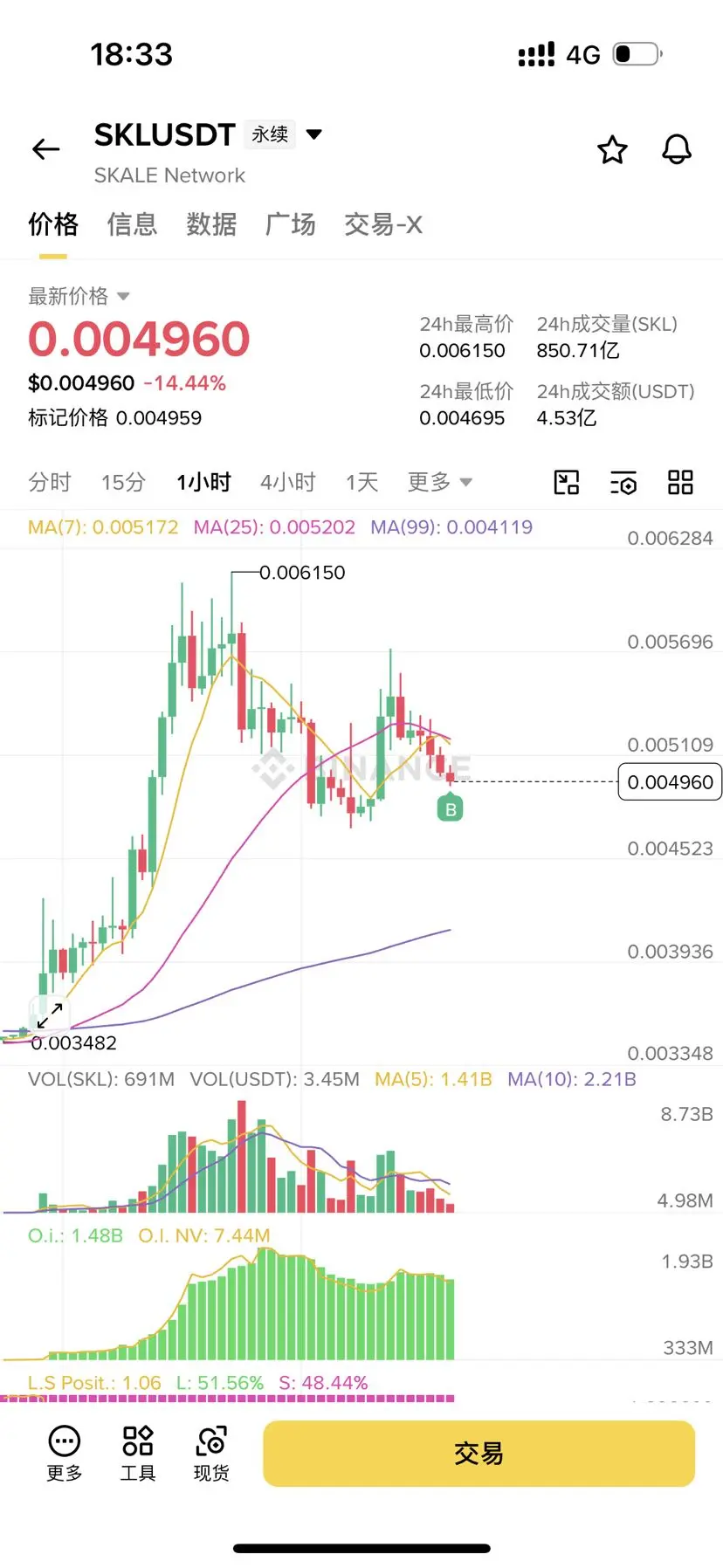
Task: Add SKLUSDT to favorites star
Action: click(612, 149)
